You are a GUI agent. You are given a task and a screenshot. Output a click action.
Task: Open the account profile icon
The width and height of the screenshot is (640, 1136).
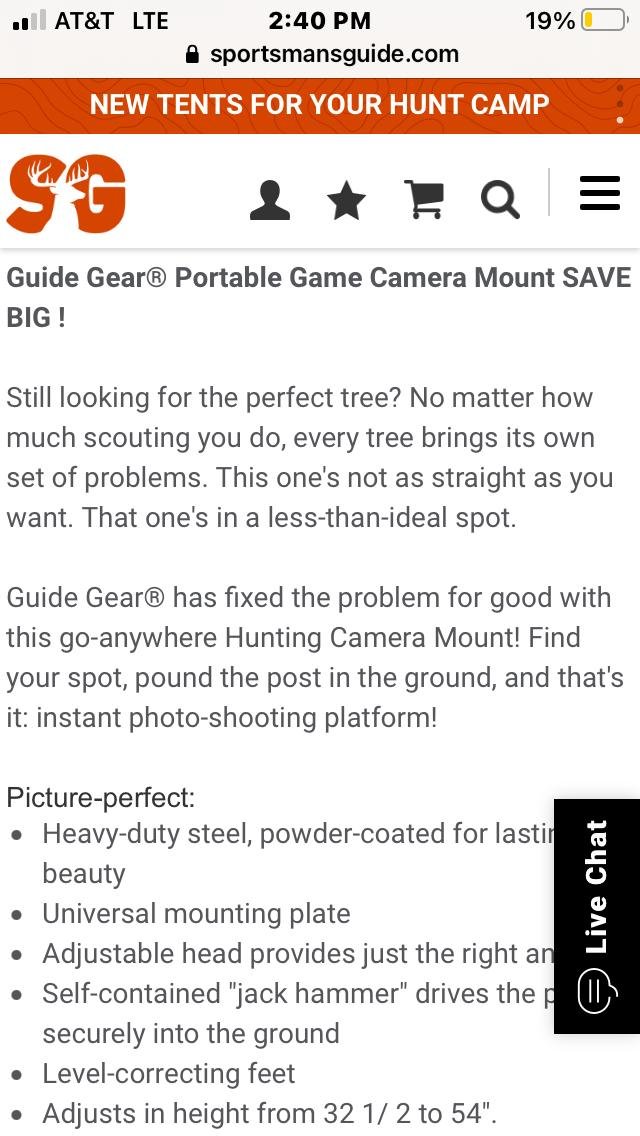(x=270, y=200)
